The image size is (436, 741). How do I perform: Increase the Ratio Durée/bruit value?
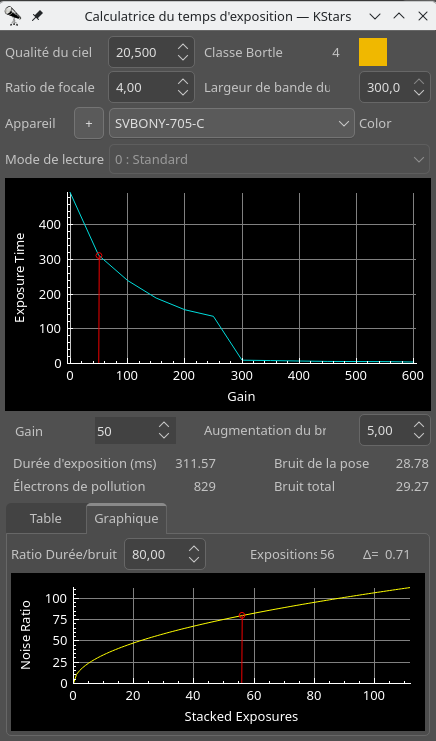(x=194, y=549)
